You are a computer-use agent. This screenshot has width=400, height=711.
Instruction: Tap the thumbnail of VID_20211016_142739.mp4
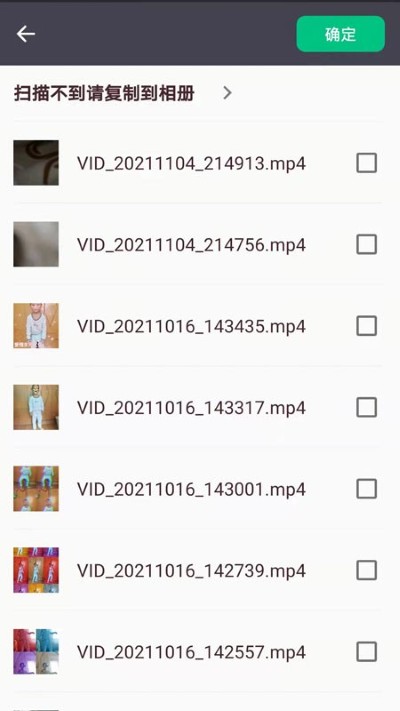[36, 570]
